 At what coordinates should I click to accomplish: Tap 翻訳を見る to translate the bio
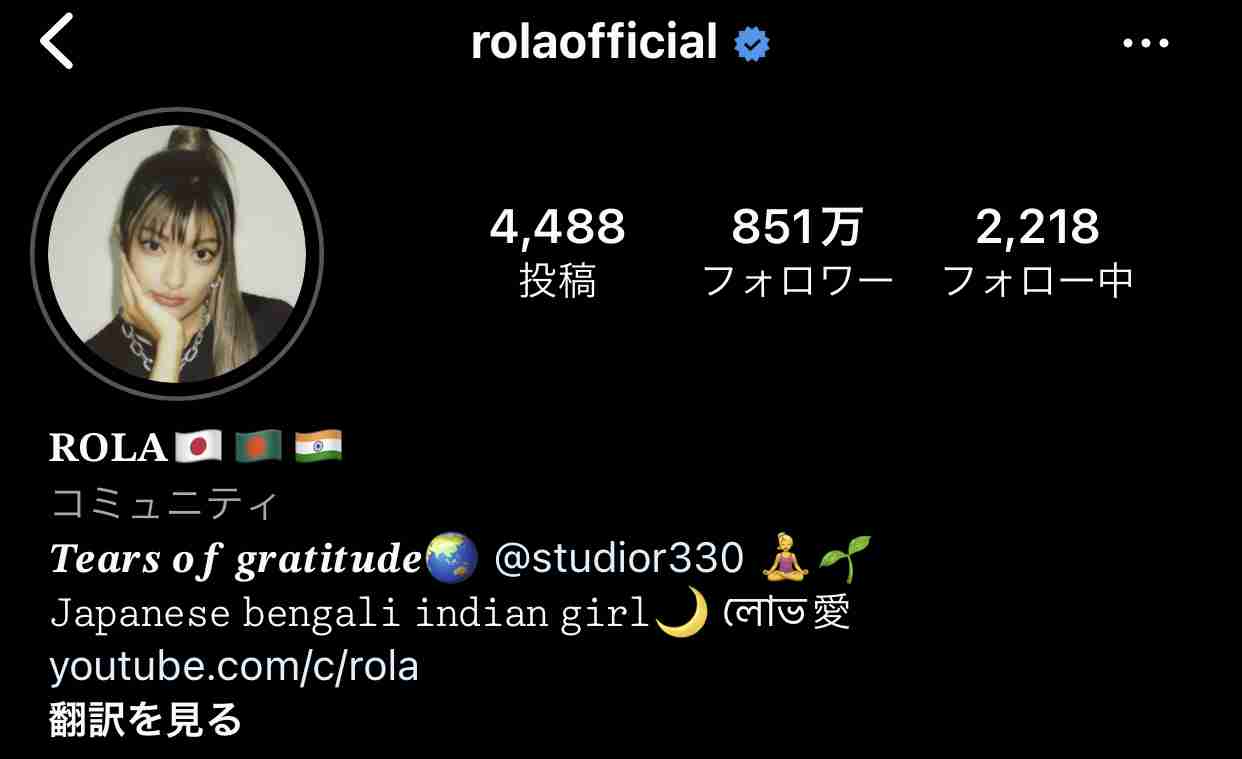coord(146,719)
